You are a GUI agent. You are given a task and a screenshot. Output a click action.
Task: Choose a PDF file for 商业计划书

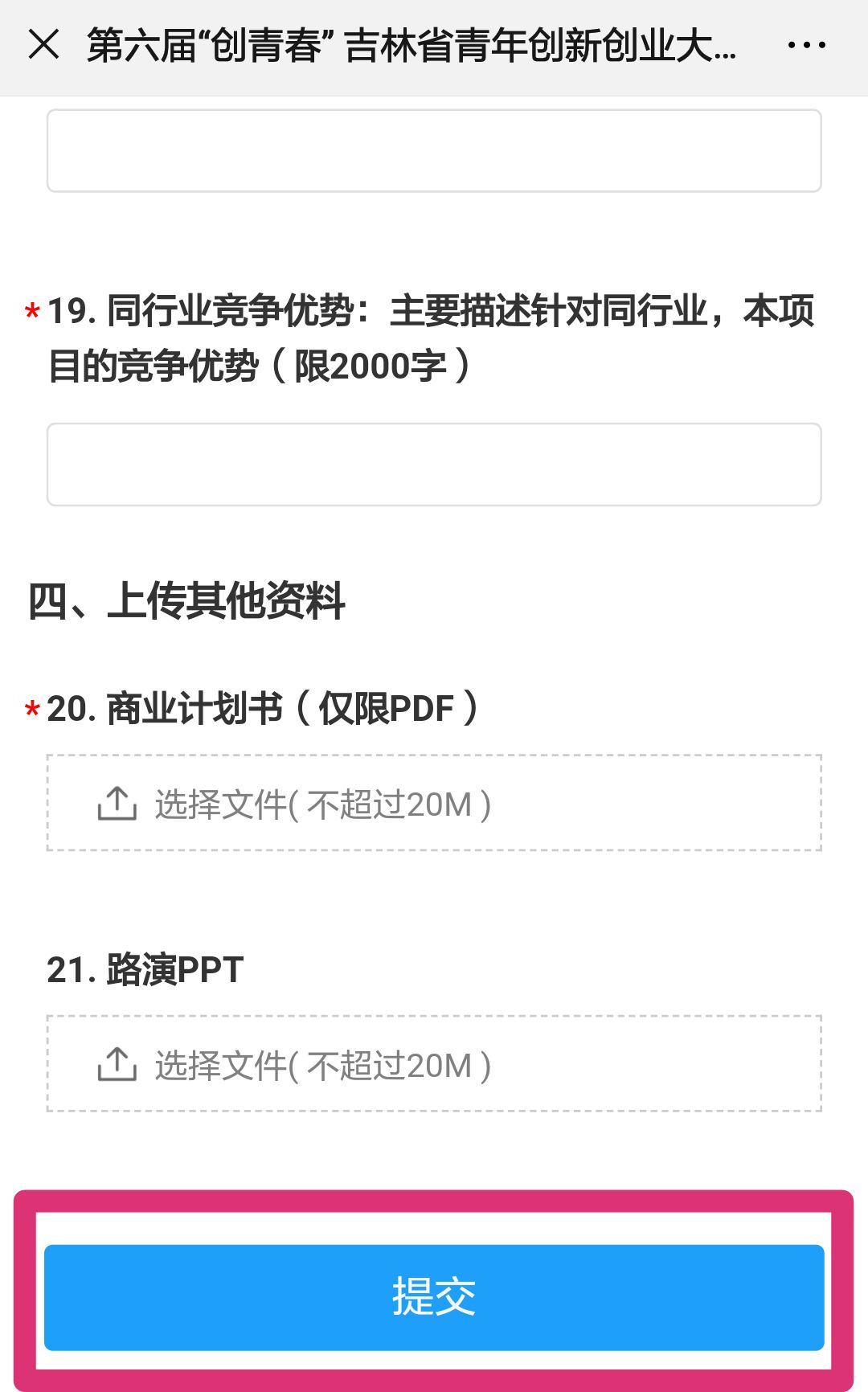434,803
